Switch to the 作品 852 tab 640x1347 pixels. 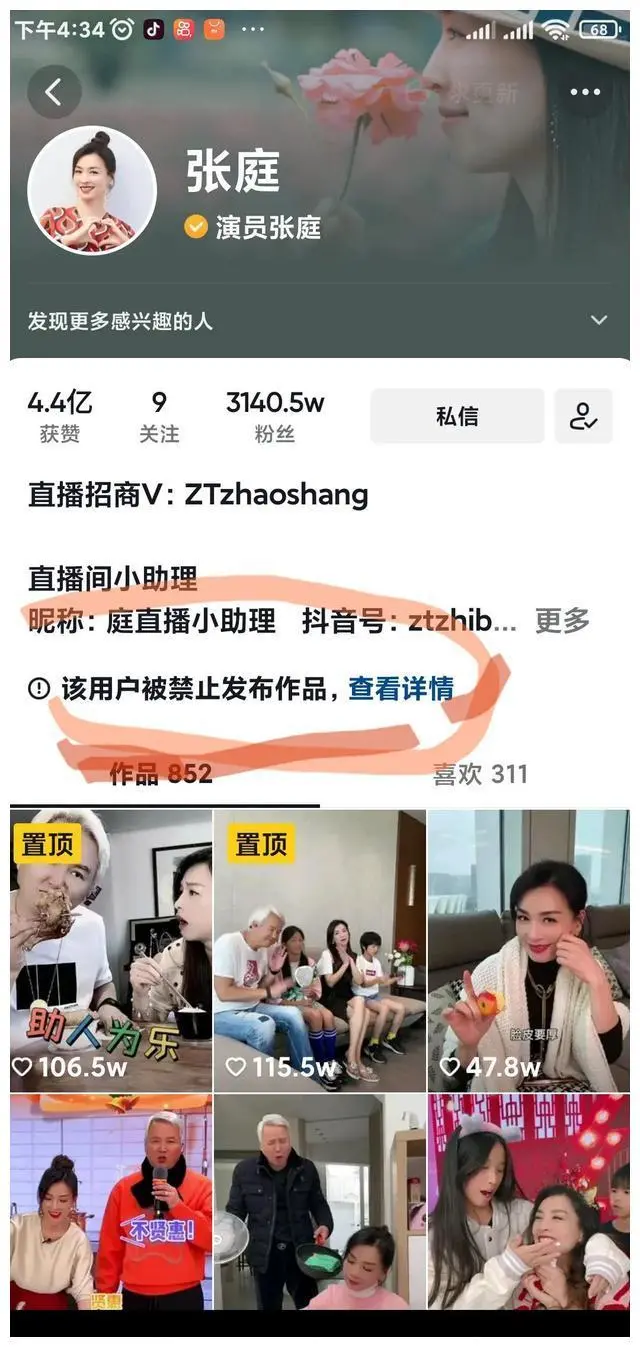pos(161,774)
